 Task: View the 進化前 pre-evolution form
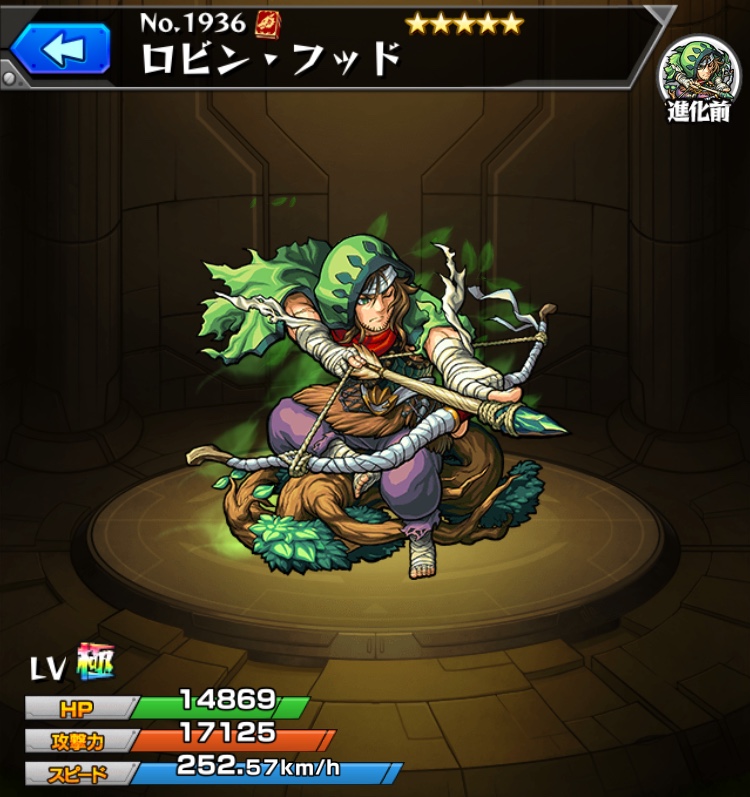point(699,80)
